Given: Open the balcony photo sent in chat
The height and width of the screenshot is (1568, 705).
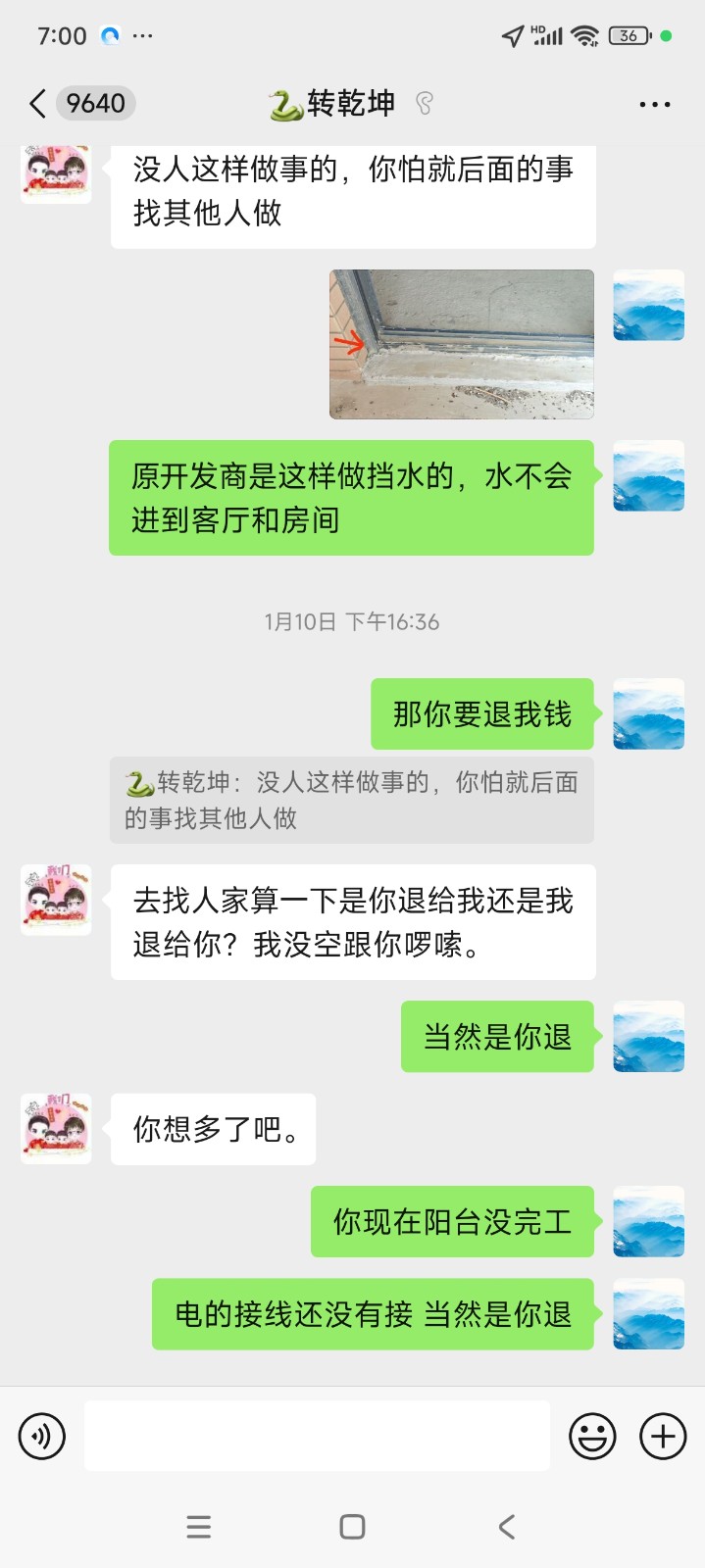Looking at the screenshot, I should [461, 344].
